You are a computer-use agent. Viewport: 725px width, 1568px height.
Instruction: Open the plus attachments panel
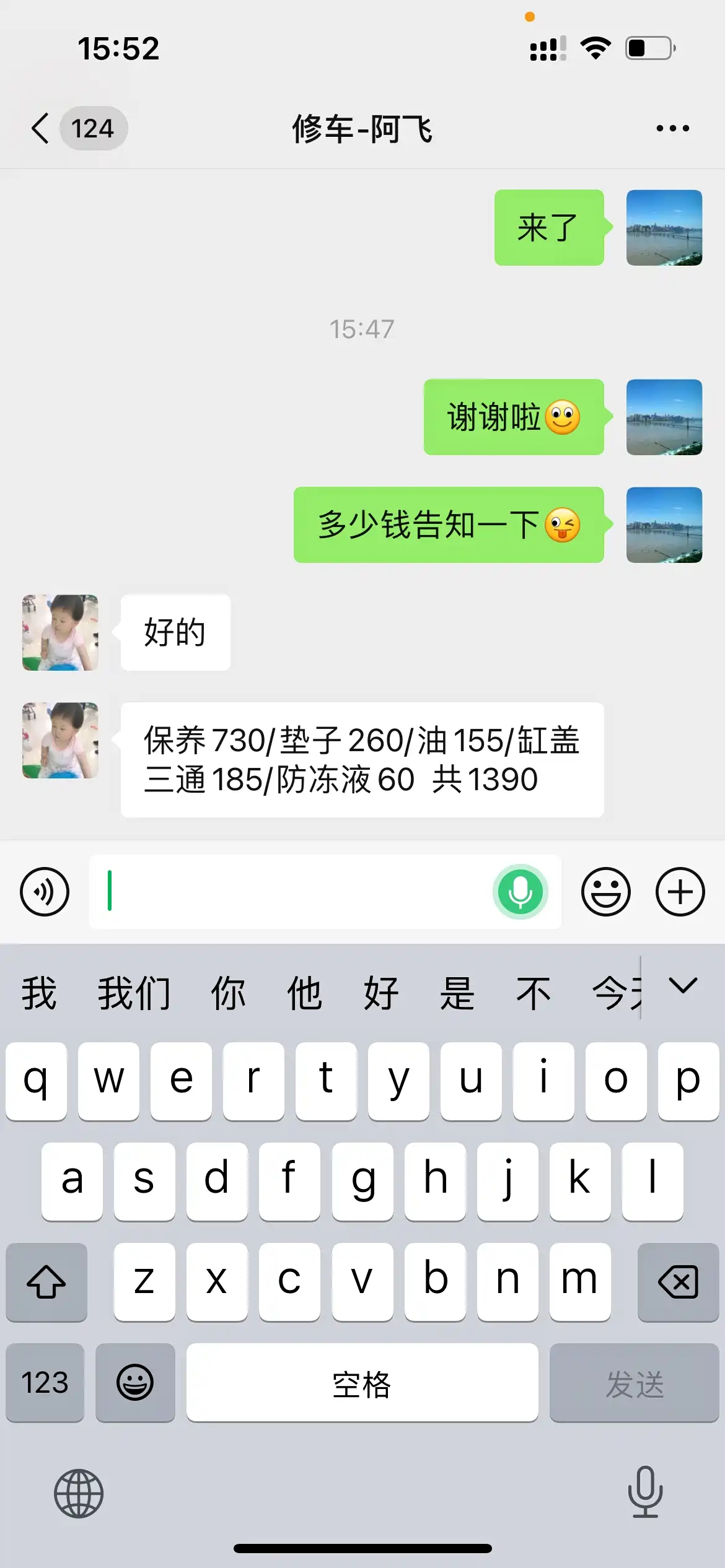[680, 892]
